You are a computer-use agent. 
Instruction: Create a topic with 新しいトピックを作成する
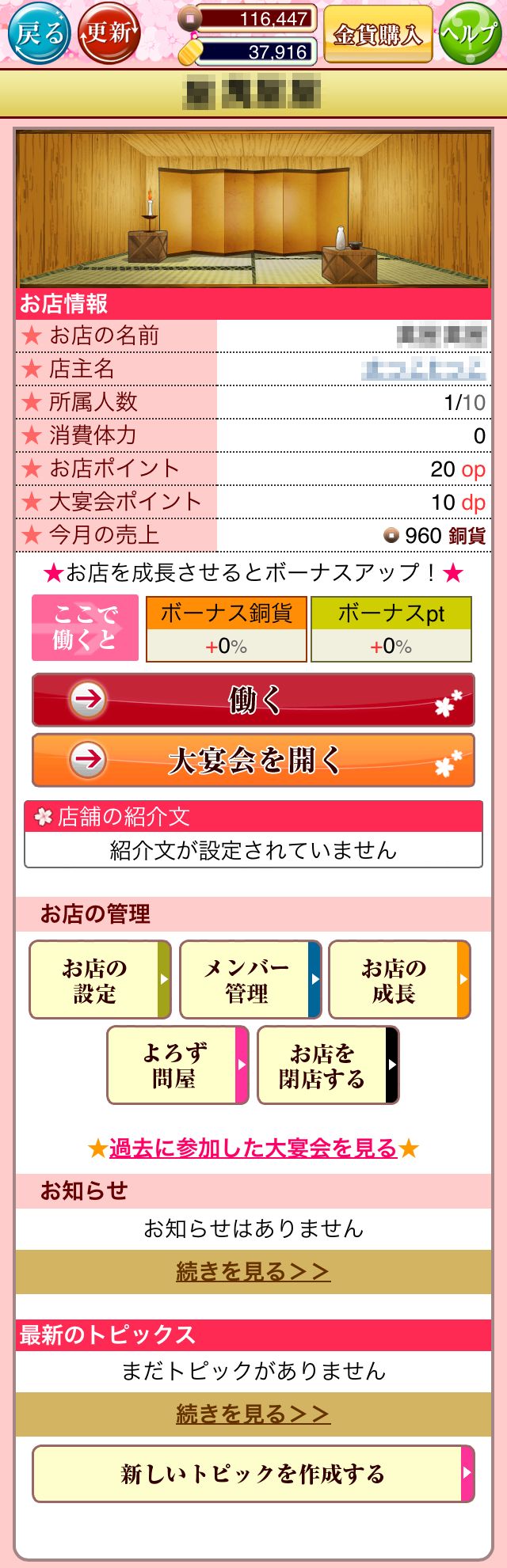(x=253, y=1474)
